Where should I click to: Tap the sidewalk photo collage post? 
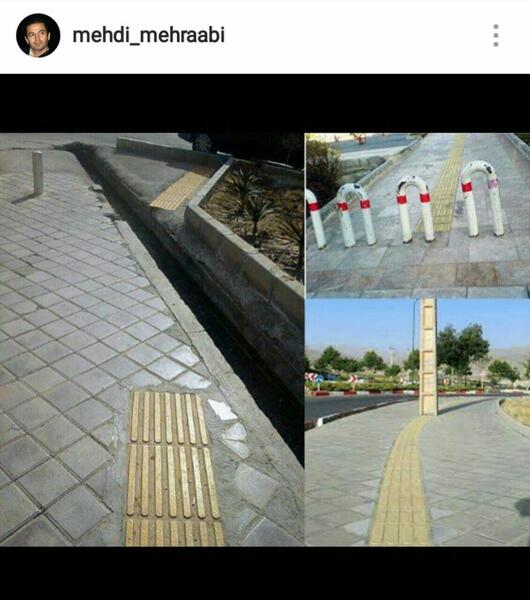click(265, 339)
